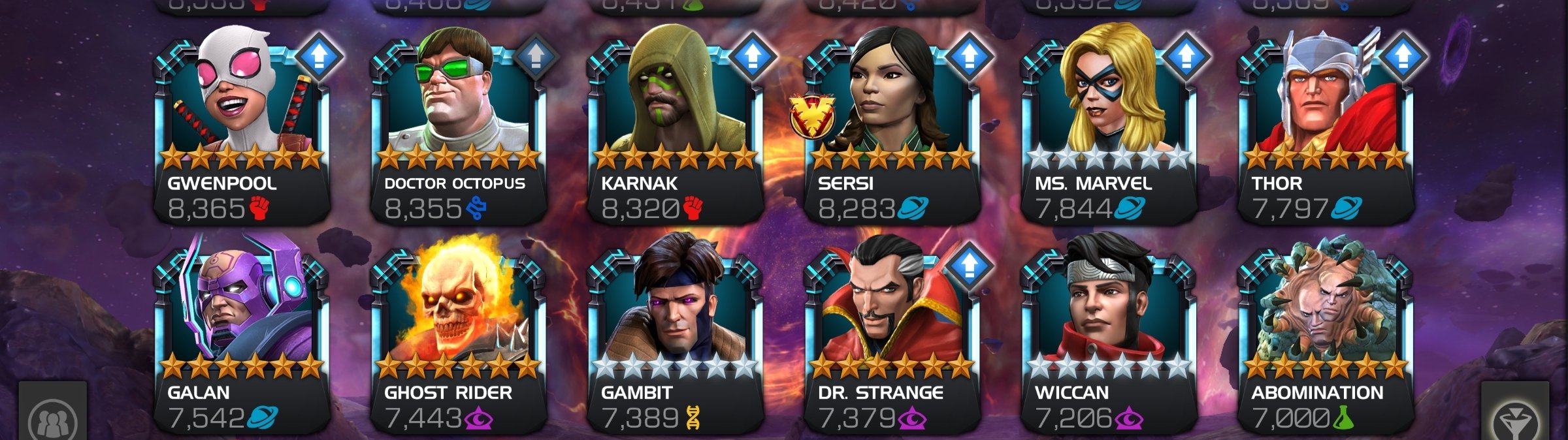Open the Galan champion card
This screenshot has height=440, width=1568.
(242, 339)
